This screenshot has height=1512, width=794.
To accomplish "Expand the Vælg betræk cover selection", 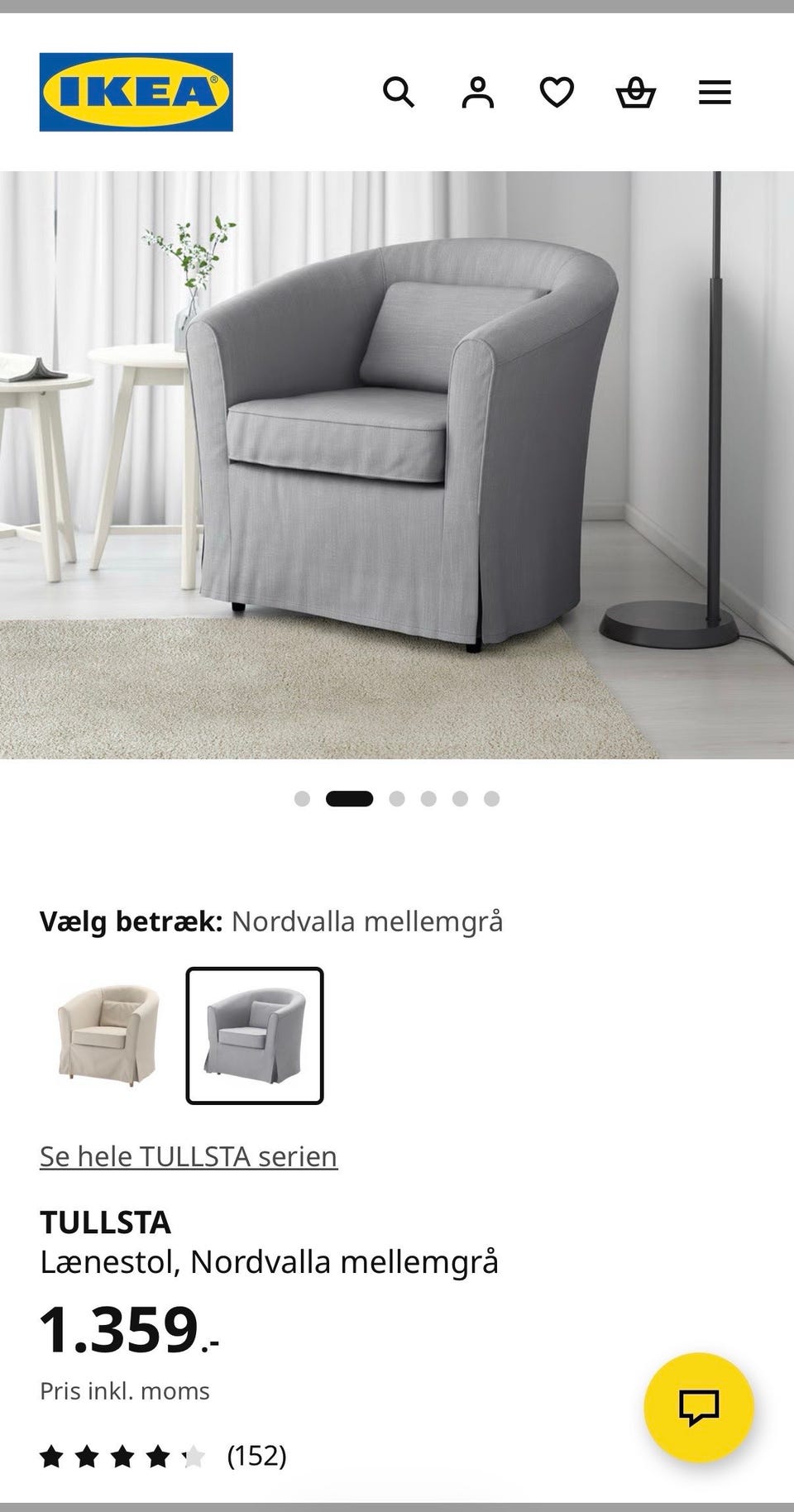I will [273, 921].
